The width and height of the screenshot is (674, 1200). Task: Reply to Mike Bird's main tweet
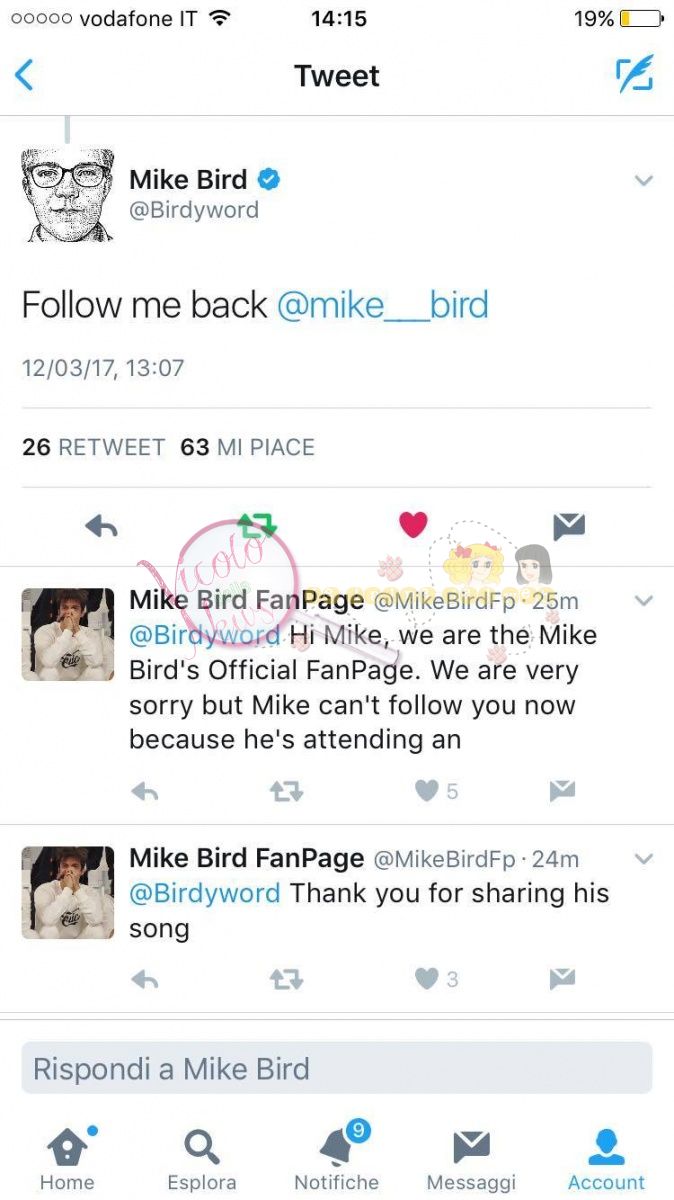[x=101, y=526]
